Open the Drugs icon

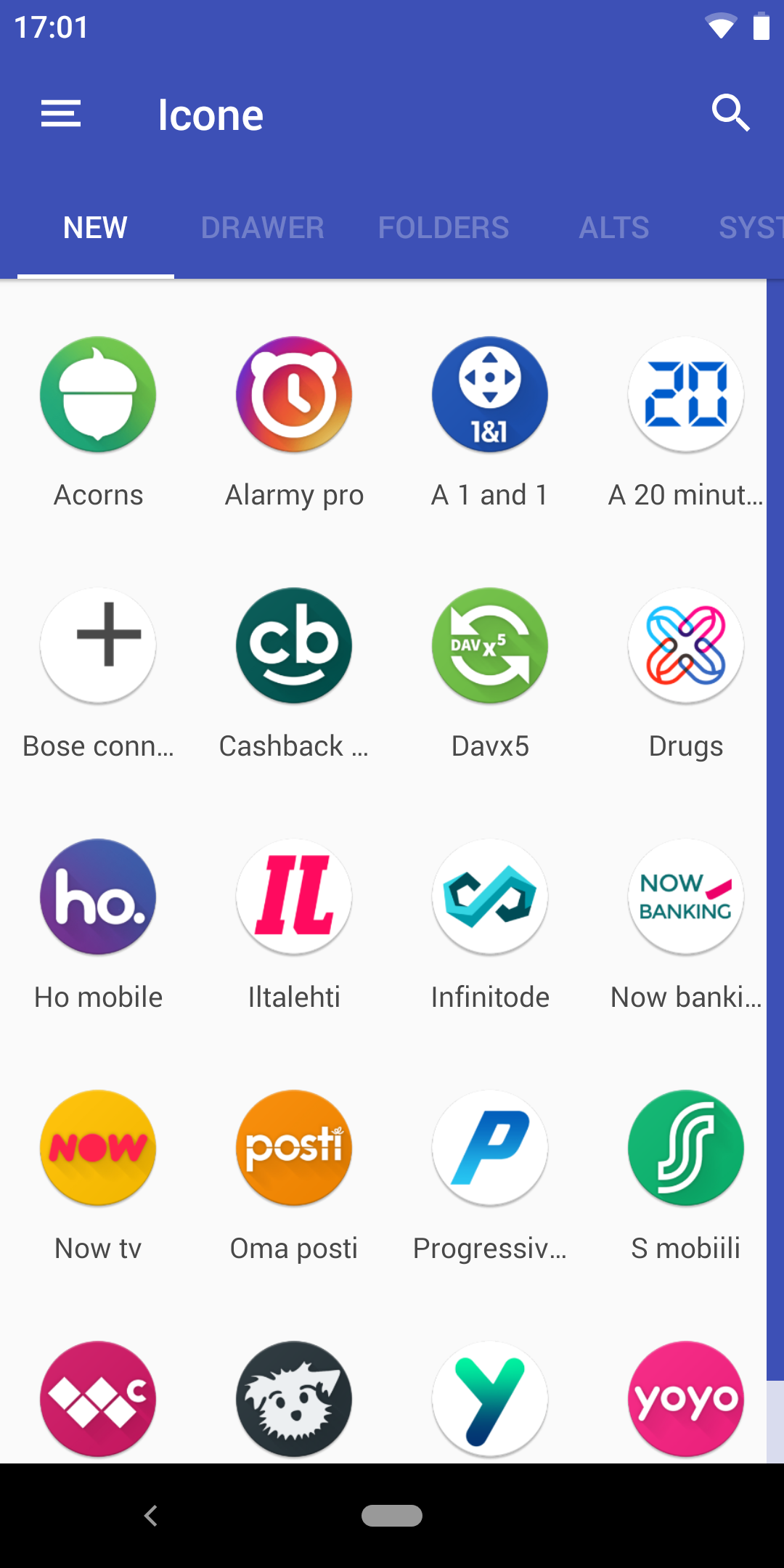tap(686, 645)
